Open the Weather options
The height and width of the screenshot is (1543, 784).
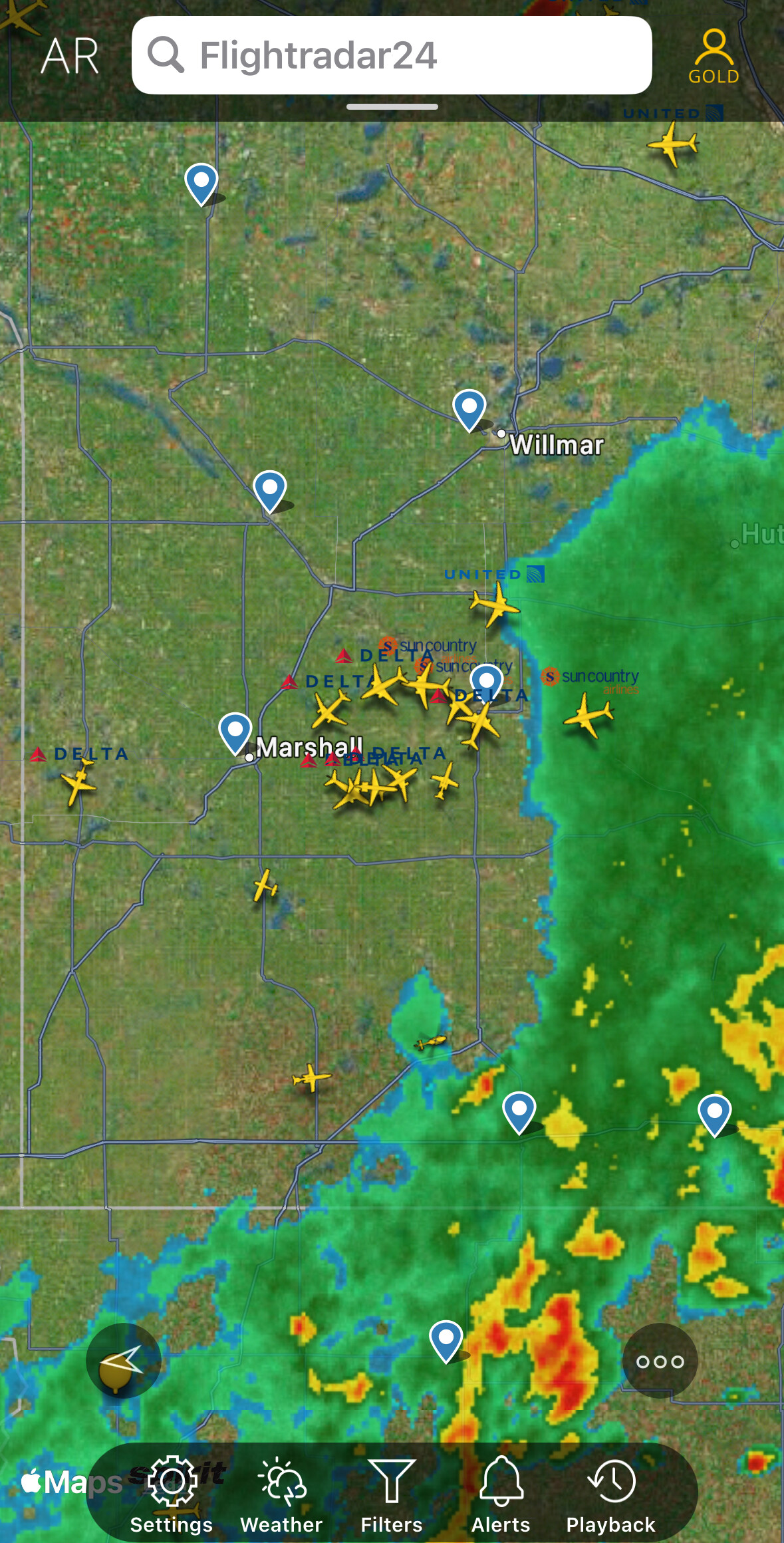[281, 1493]
